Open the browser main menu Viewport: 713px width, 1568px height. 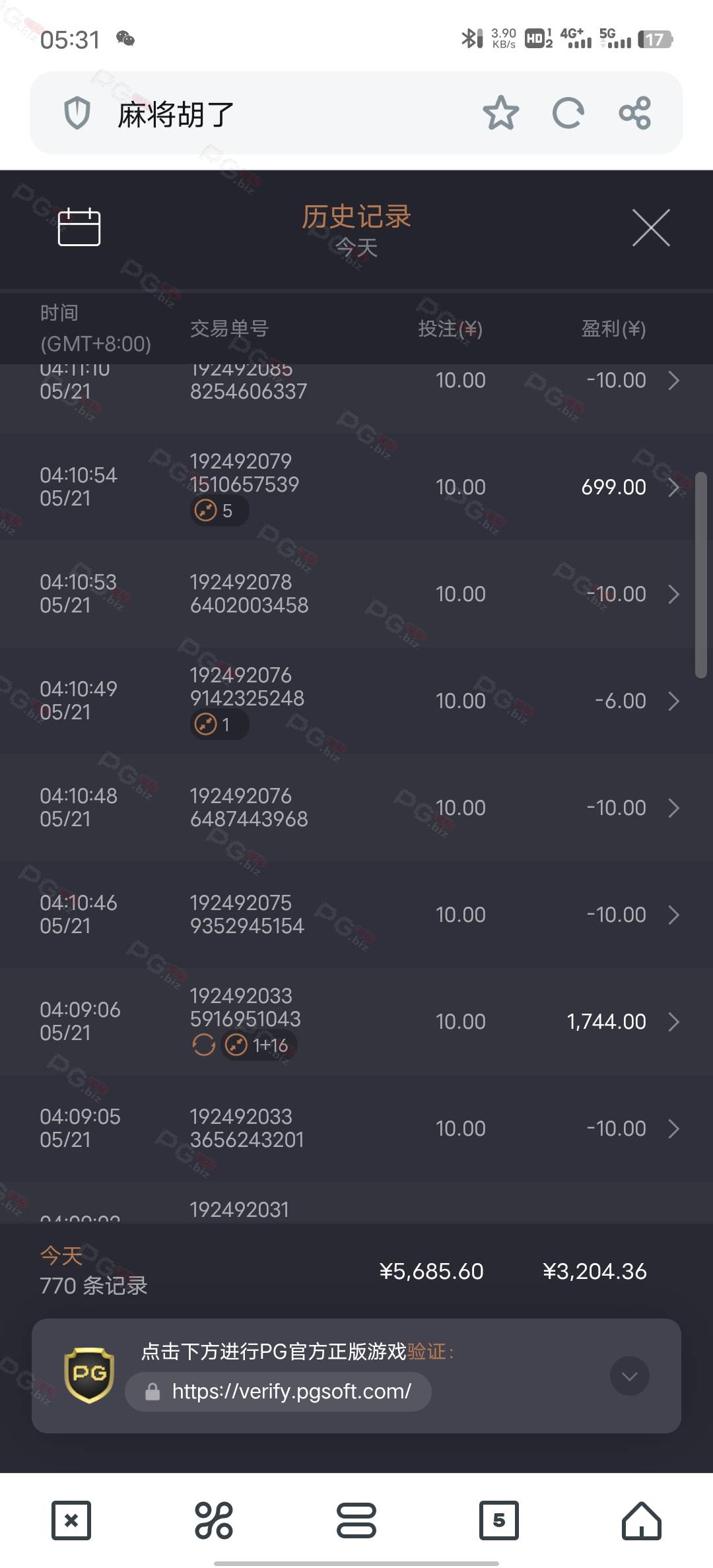[x=356, y=1520]
